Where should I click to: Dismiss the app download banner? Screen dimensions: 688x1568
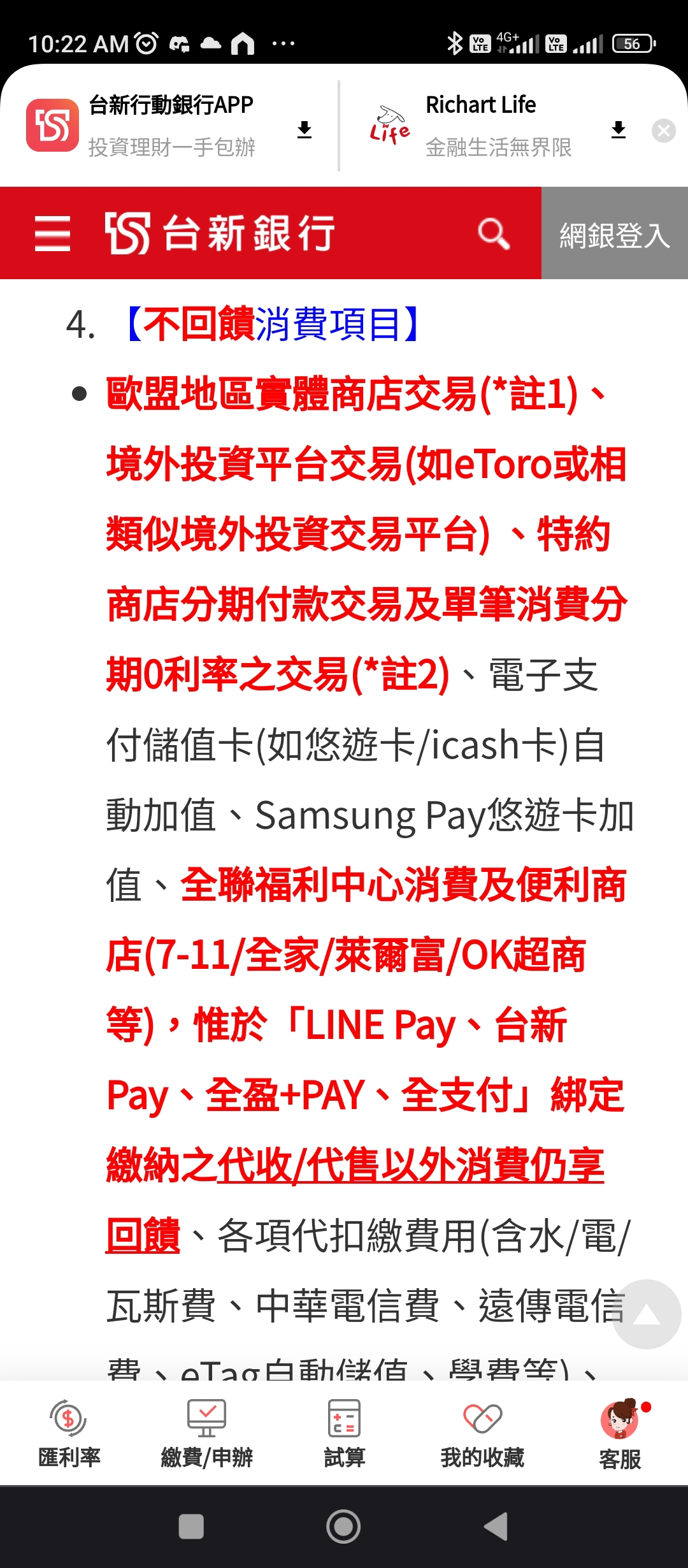664,131
